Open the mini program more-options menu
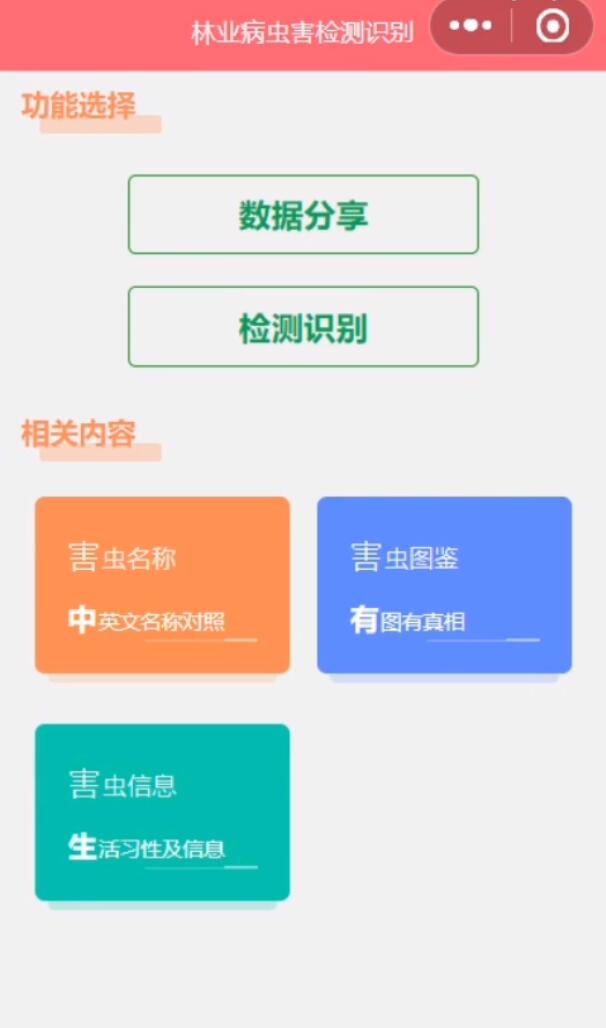The height and width of the screenshot is (1028, 606). 470,27
